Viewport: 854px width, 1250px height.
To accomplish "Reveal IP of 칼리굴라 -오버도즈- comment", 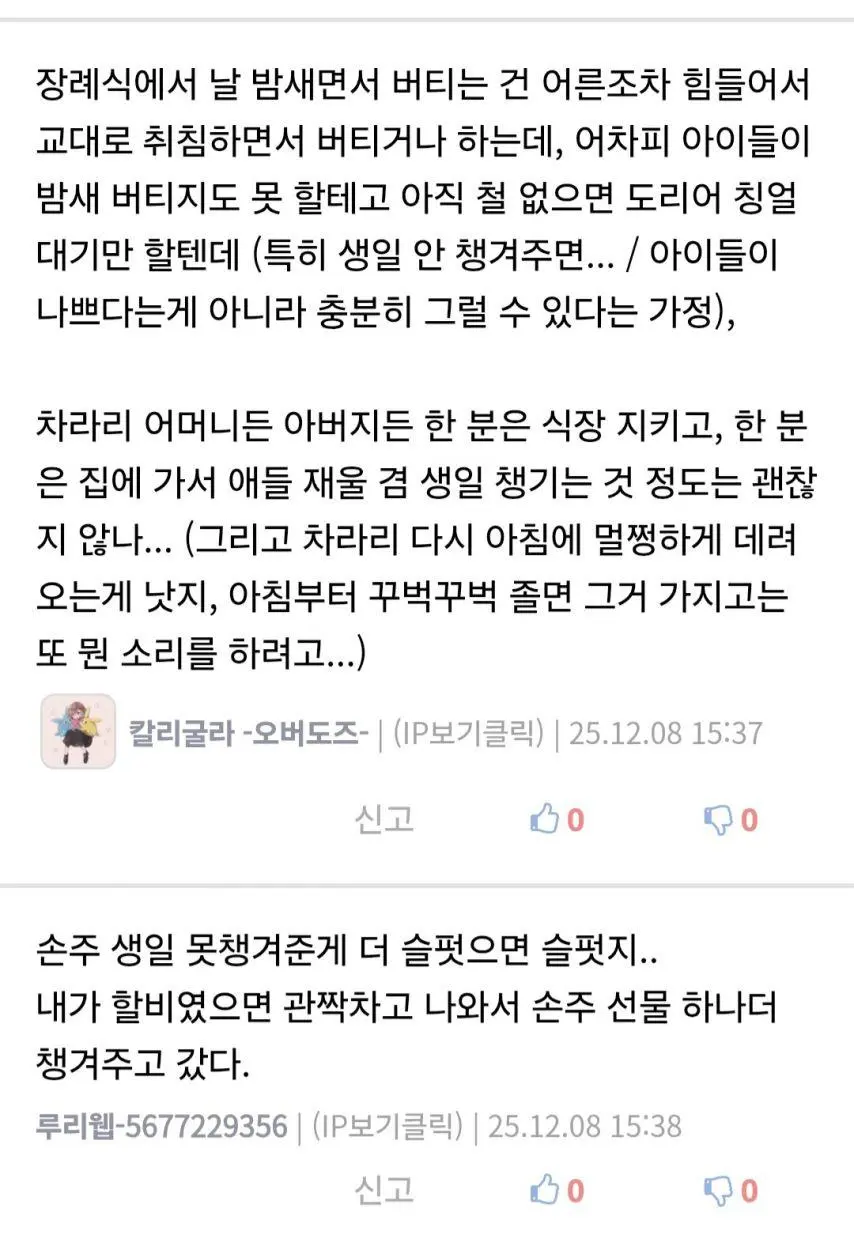I will [x=468, y=733].
